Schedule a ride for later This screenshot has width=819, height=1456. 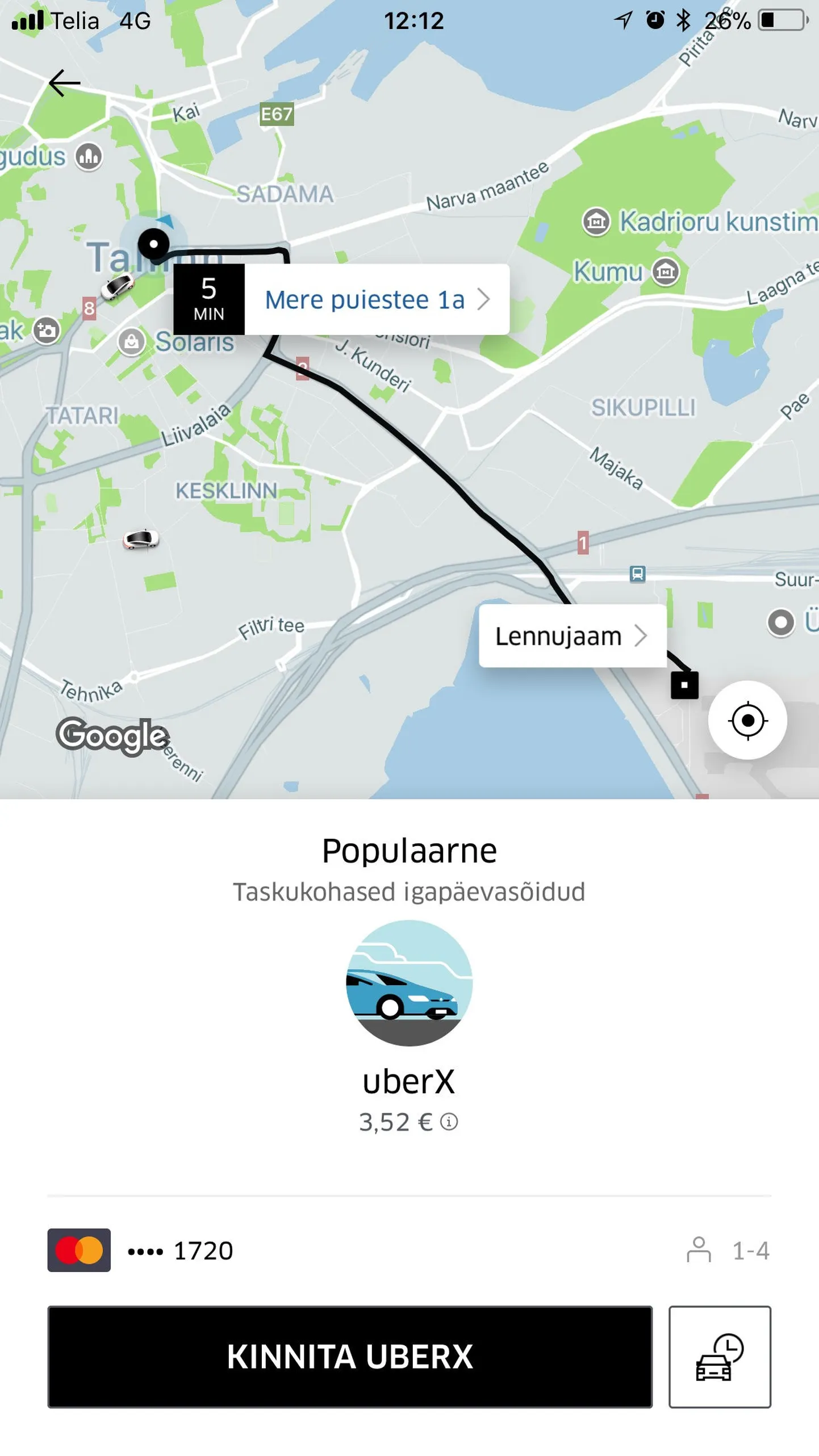click(x=719, y=1357)
